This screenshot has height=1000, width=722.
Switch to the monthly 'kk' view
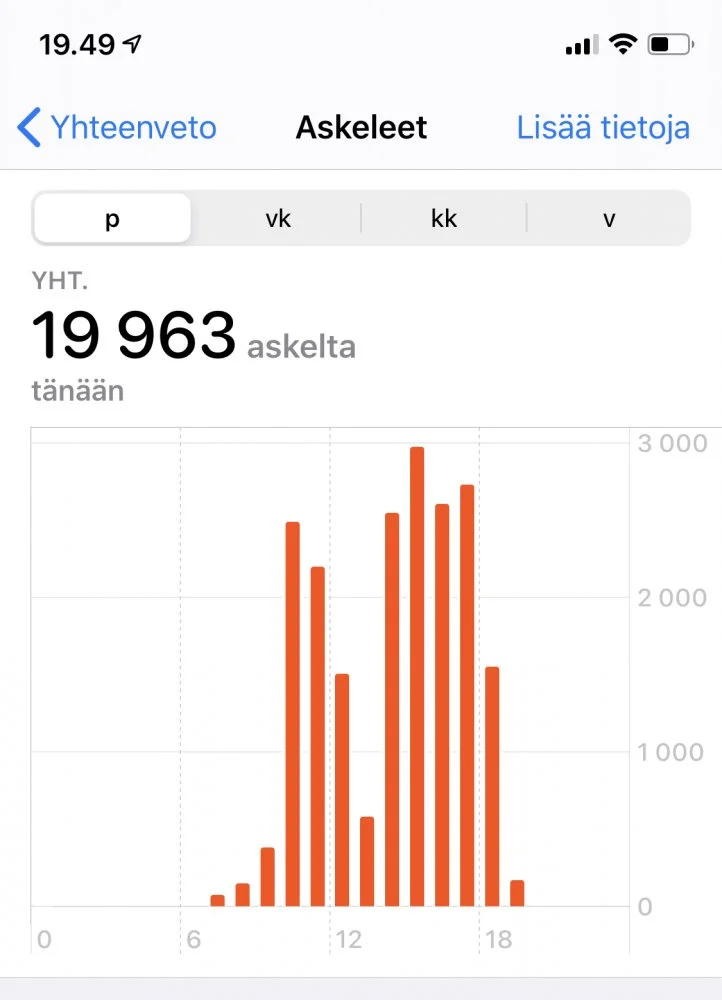(x=444, y=219)
